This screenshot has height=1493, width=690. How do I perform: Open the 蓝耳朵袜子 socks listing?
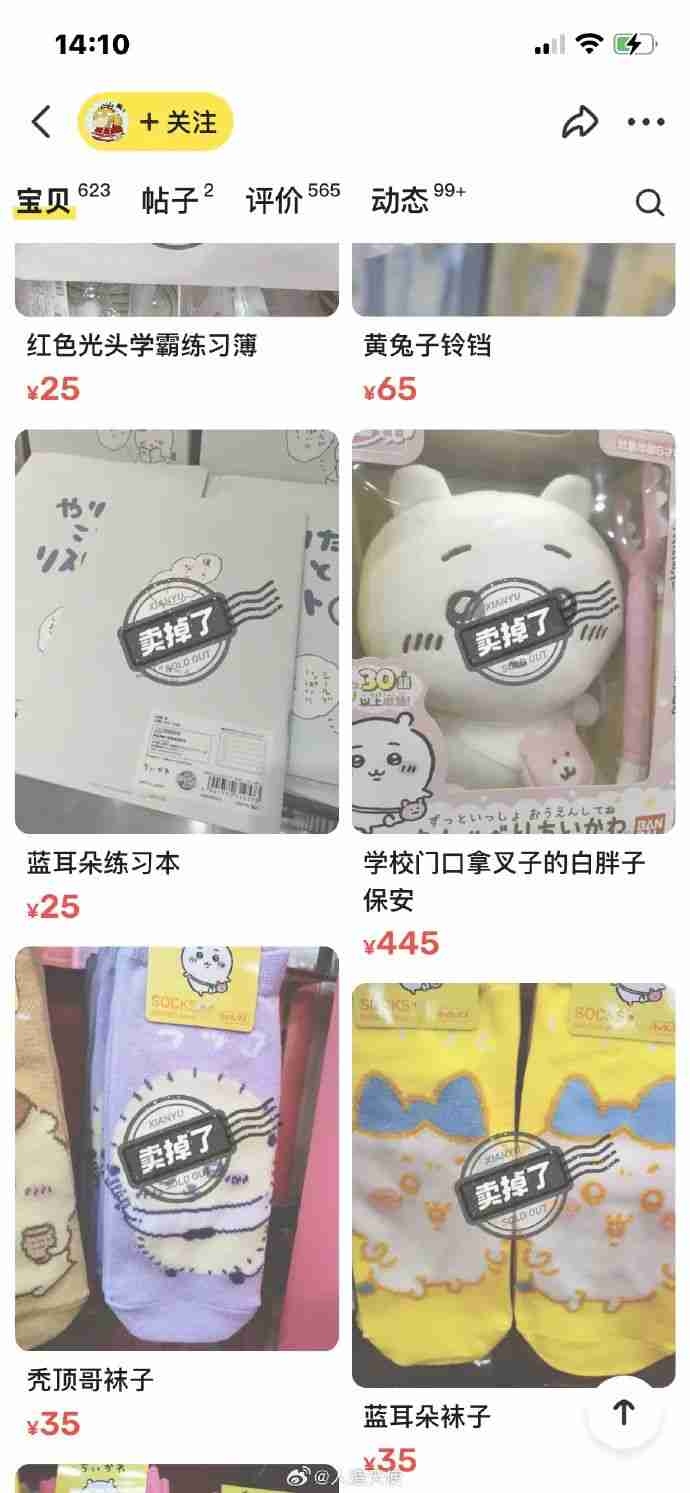[513, 1184]
